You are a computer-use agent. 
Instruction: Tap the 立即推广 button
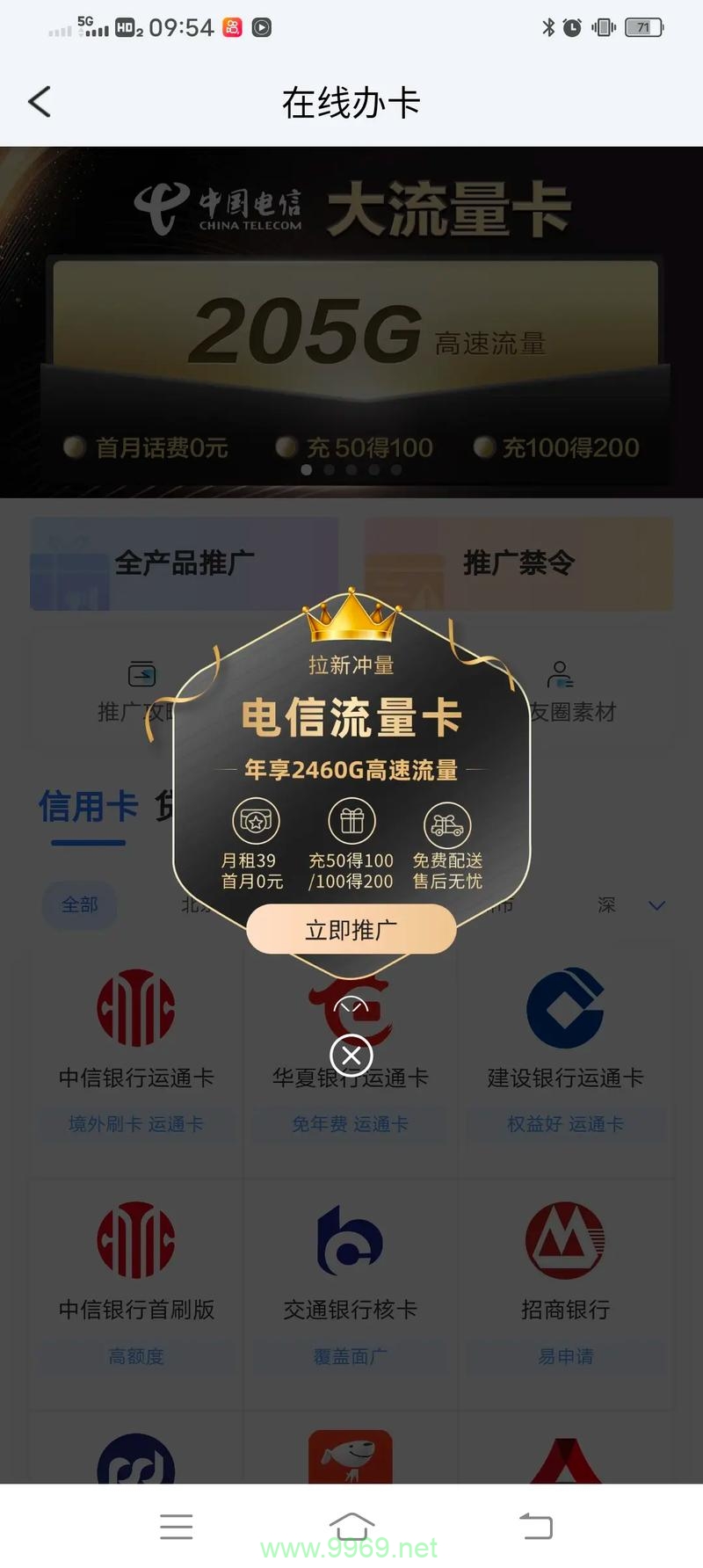351,929
